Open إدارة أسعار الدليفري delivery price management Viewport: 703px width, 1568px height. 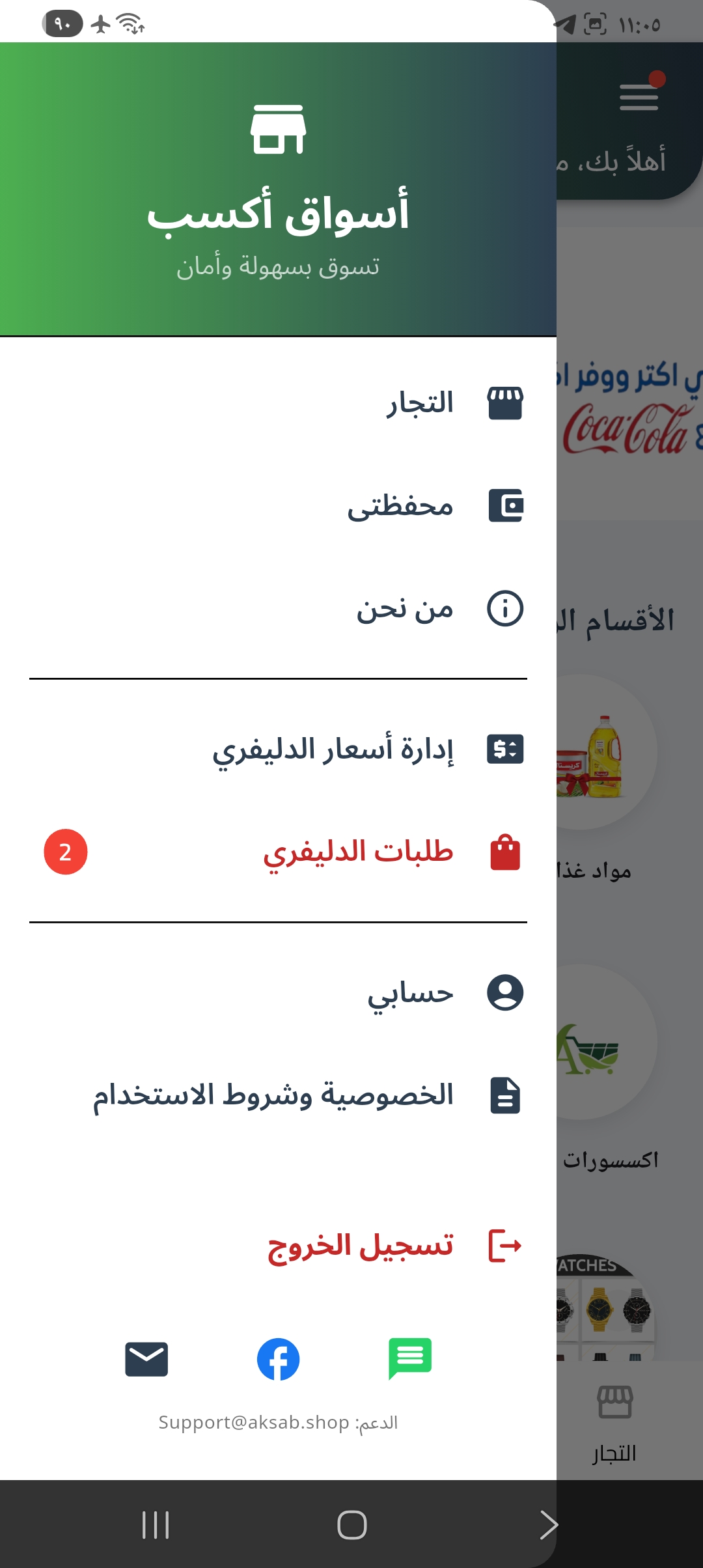point(333,749)
